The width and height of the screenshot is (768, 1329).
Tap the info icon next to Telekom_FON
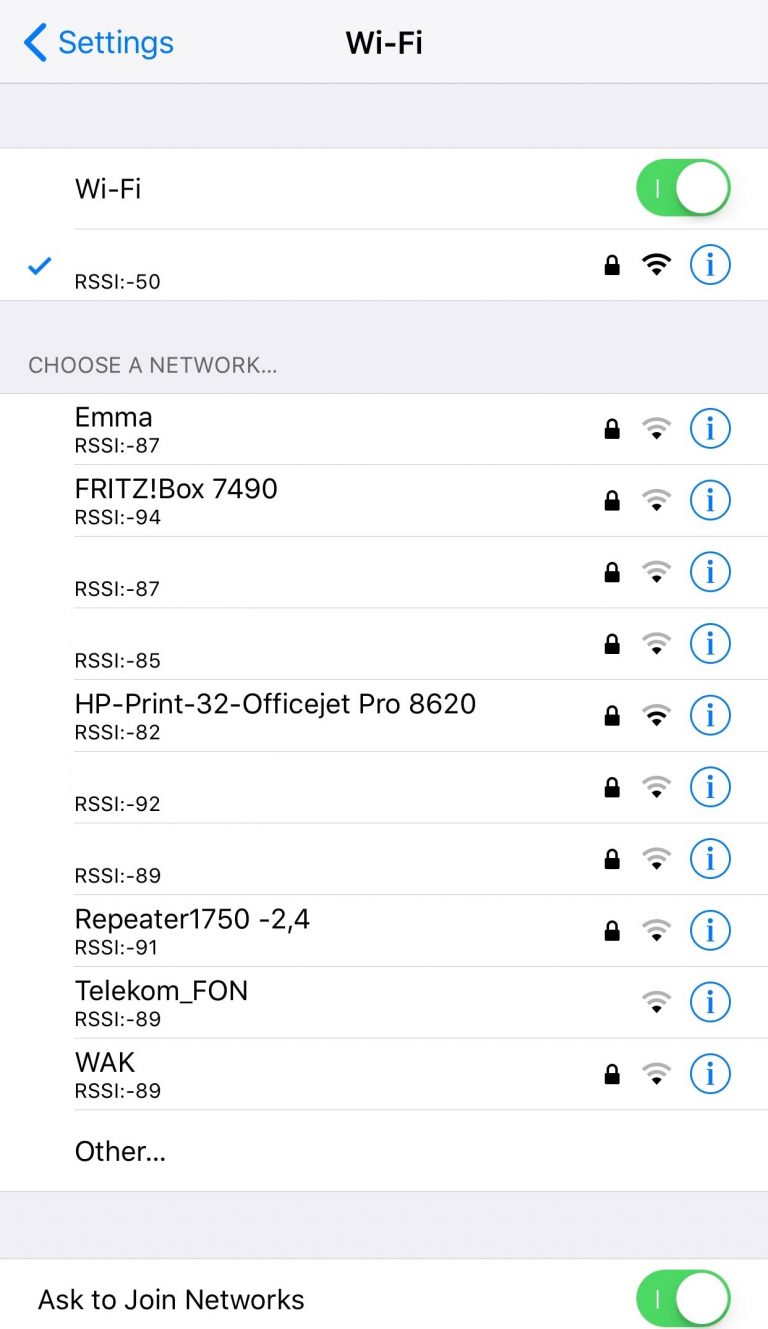710,1002
